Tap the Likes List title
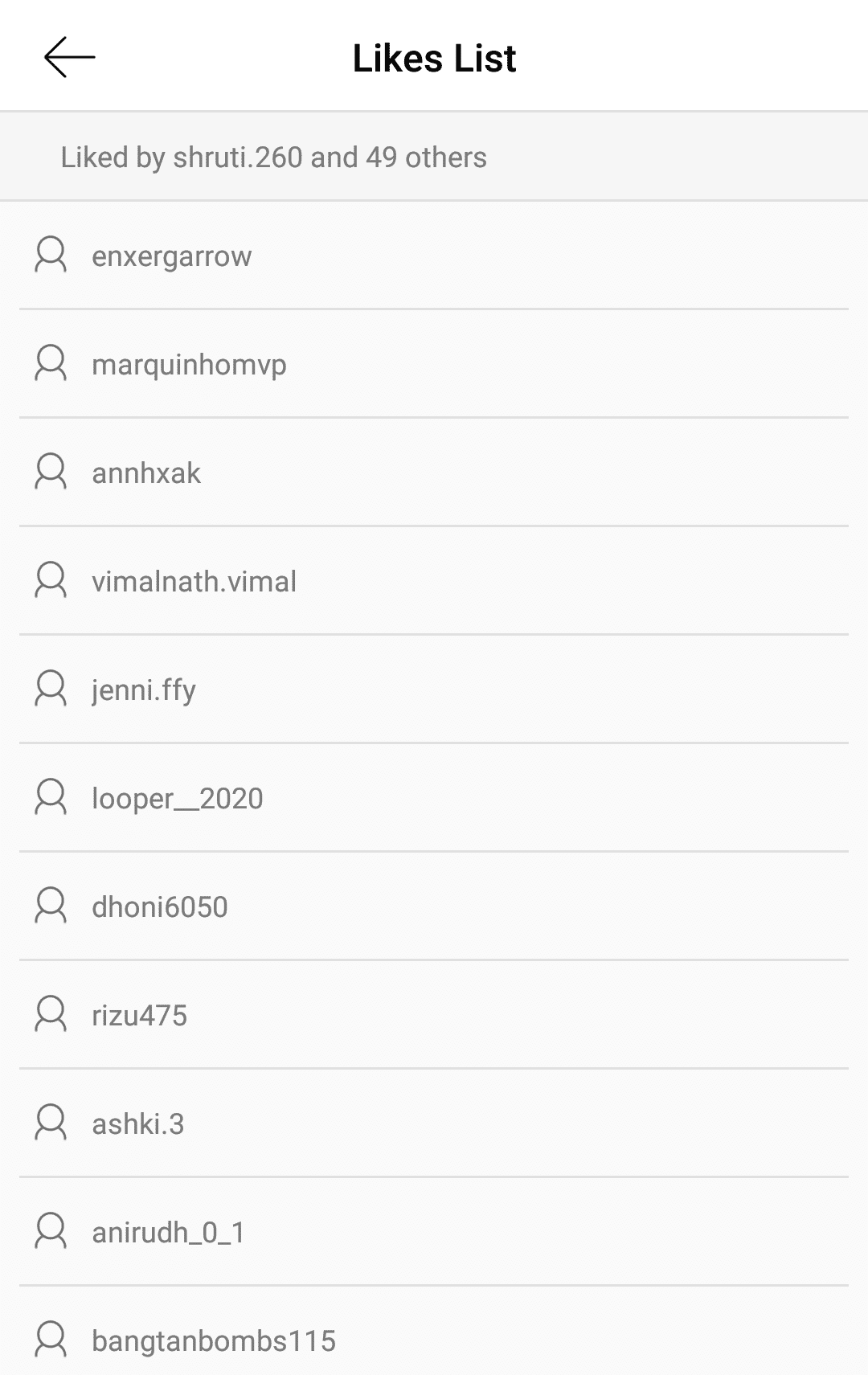Screen dimensions: 868x1375 pos(433,57)
